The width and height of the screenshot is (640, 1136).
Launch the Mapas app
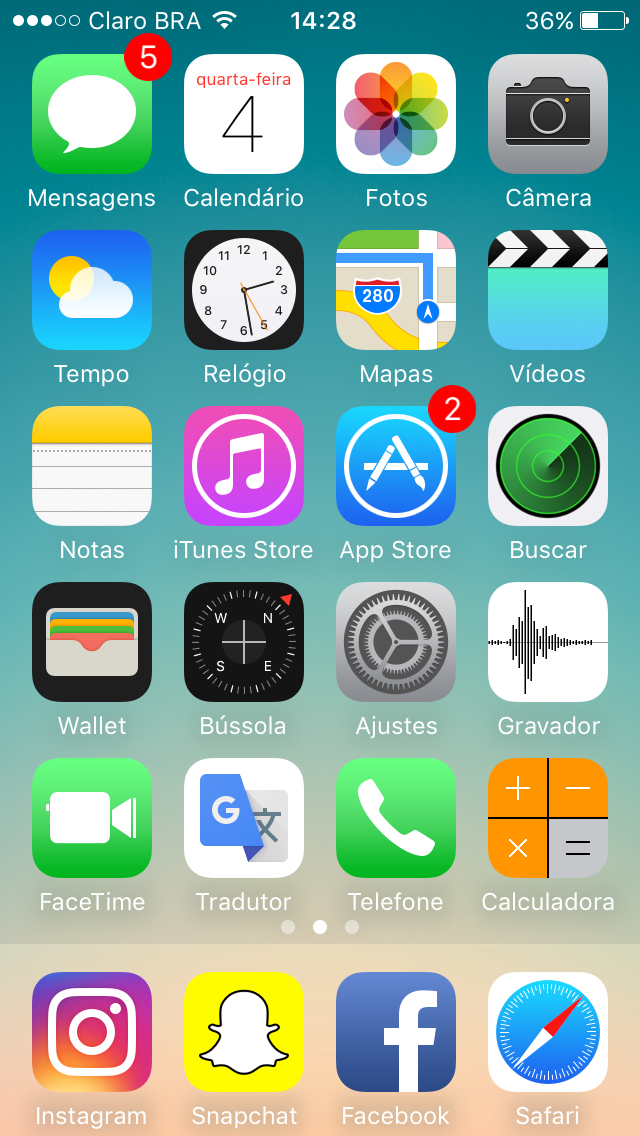pyautogui.click(x=396, y=290)
